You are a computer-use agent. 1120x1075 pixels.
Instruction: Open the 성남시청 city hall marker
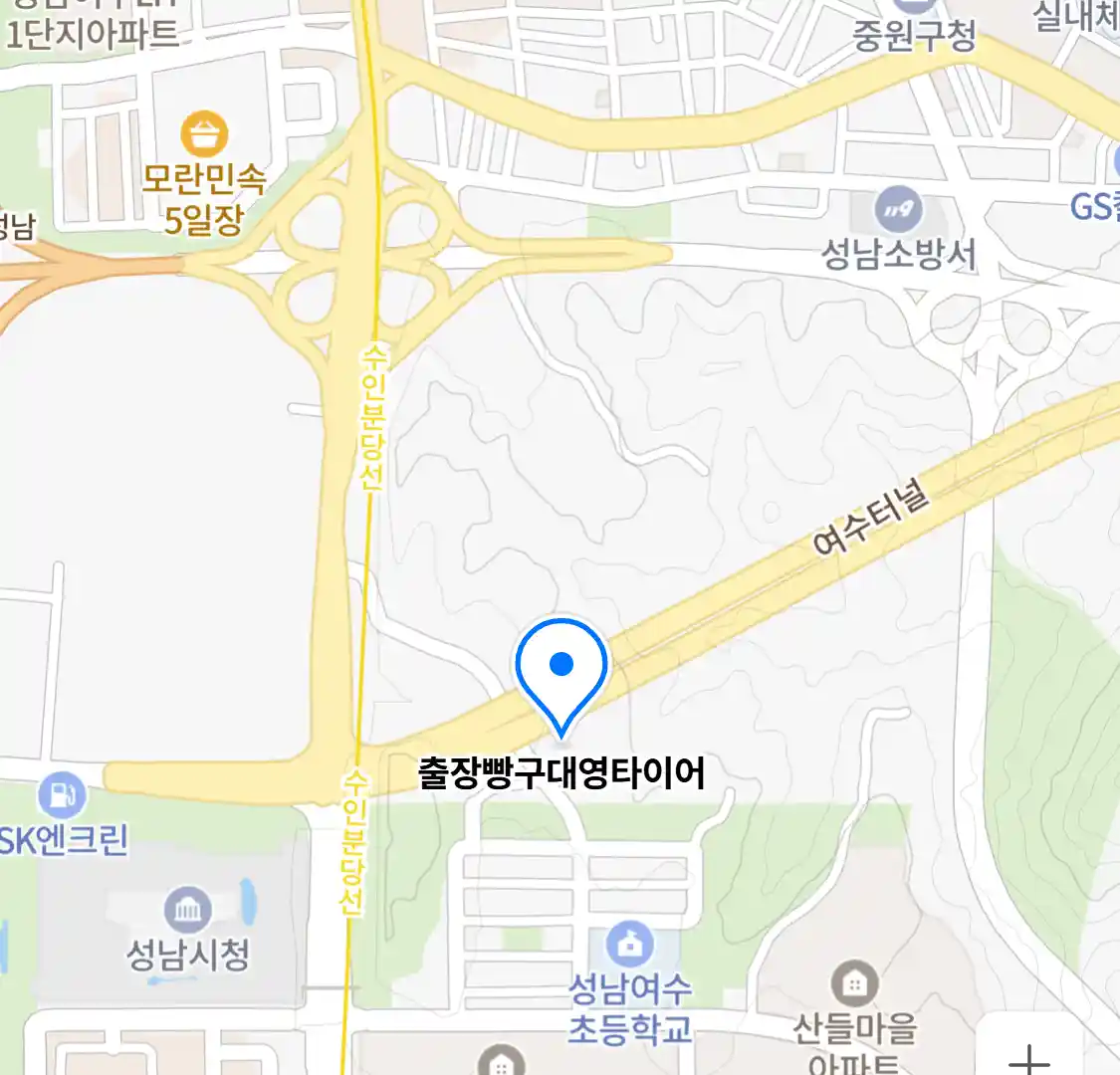point(187,911)
